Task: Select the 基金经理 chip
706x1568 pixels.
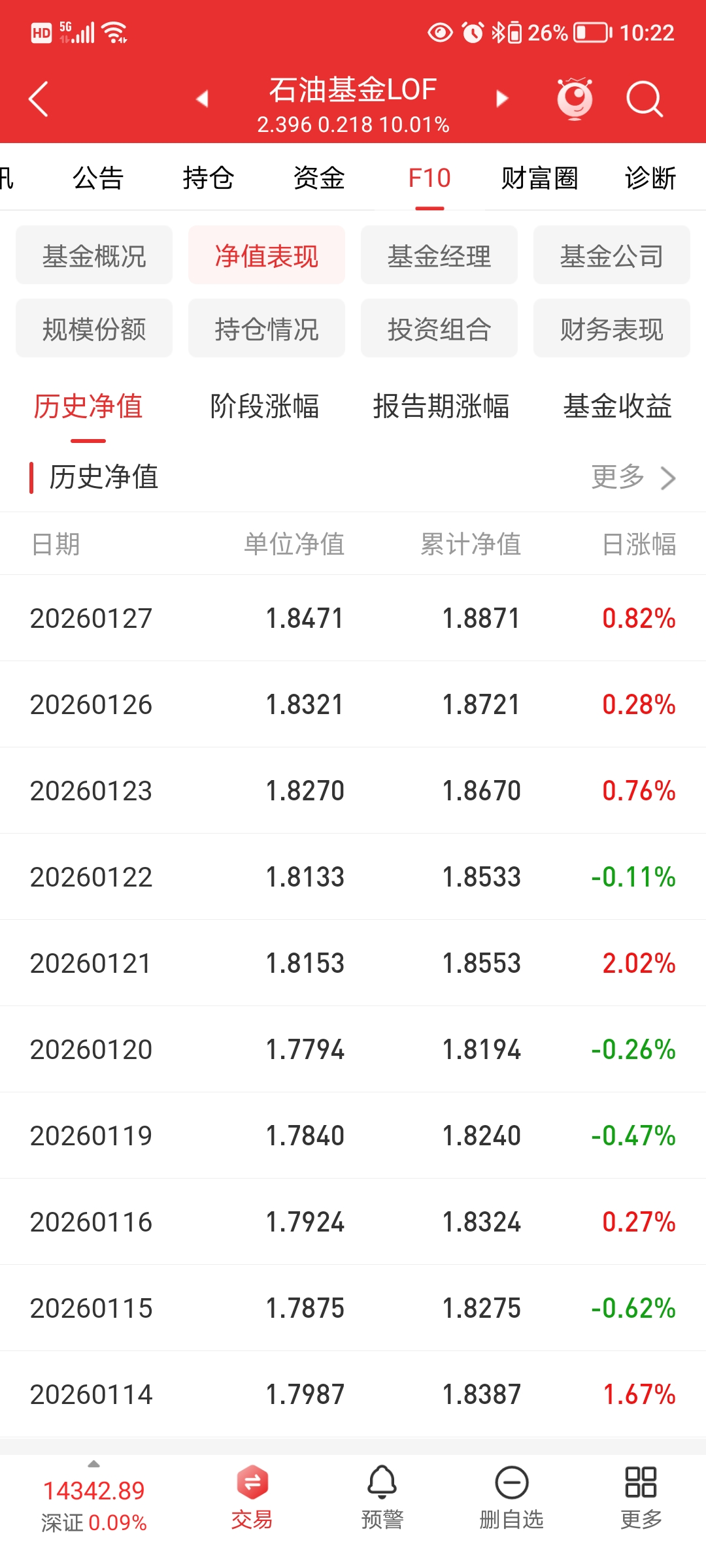Action: coord(439,255)
